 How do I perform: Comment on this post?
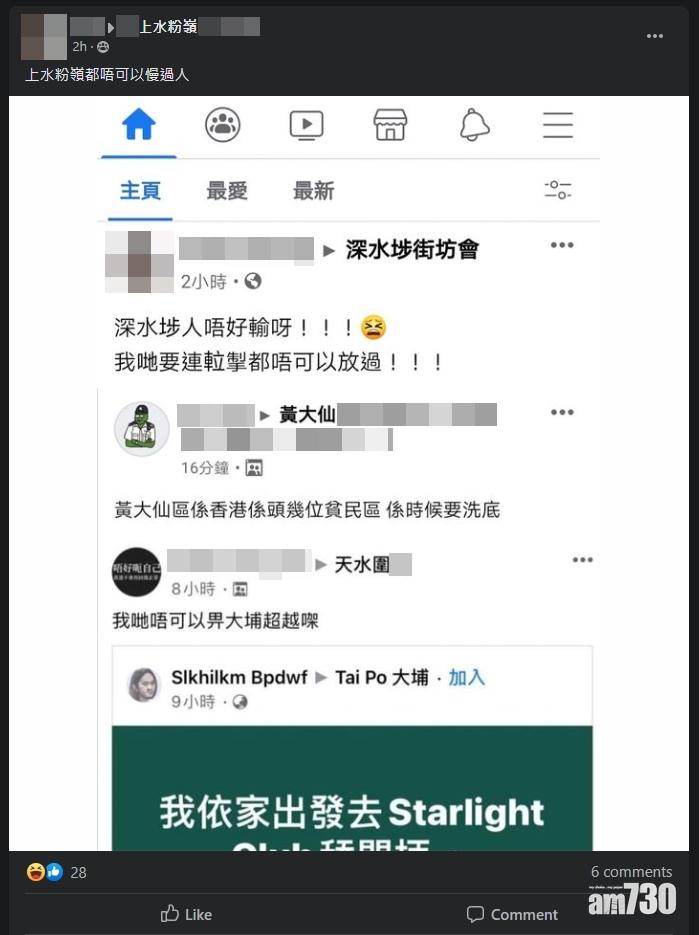click(x=512, y=914)
